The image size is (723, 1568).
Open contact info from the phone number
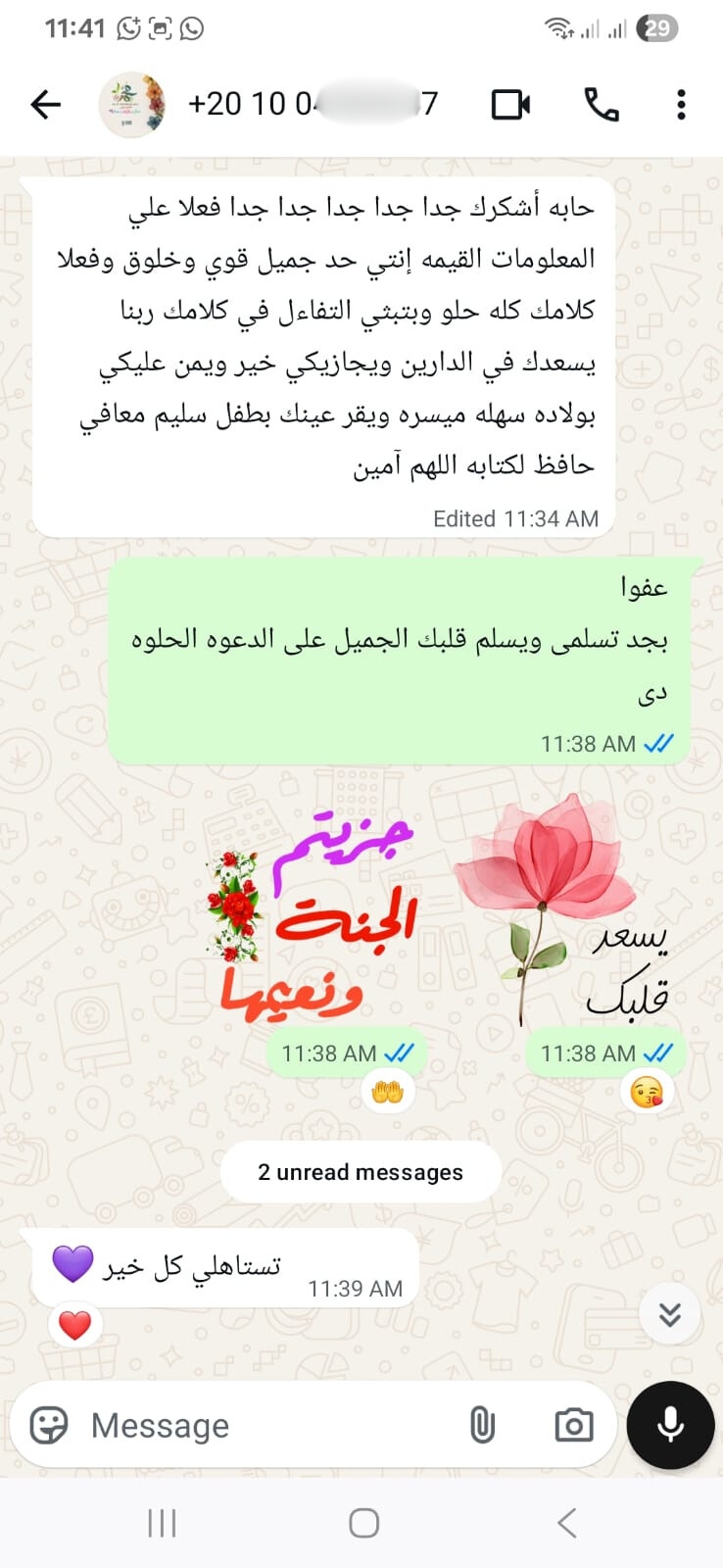pos(312,104)
